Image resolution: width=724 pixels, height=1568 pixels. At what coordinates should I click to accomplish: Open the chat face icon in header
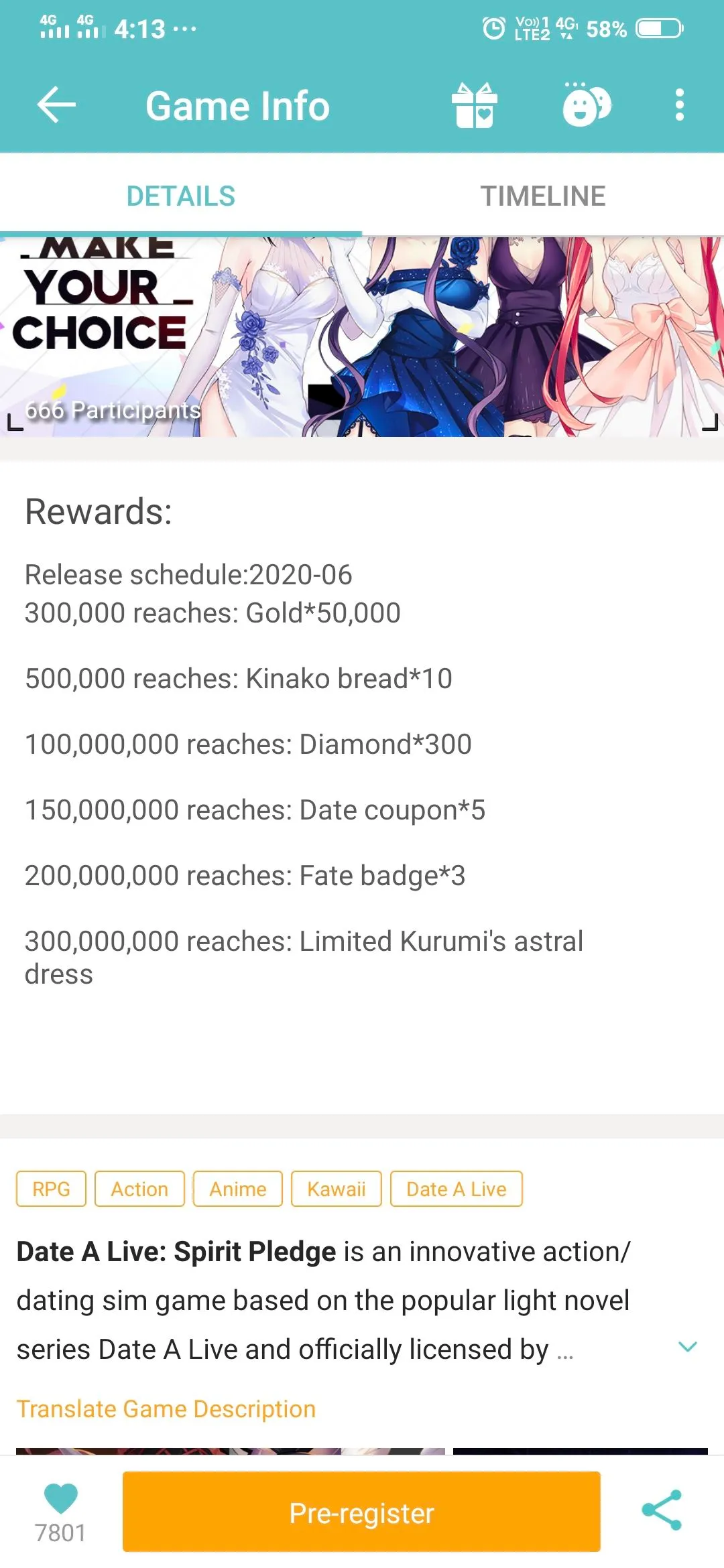click(x=585, y=105)
